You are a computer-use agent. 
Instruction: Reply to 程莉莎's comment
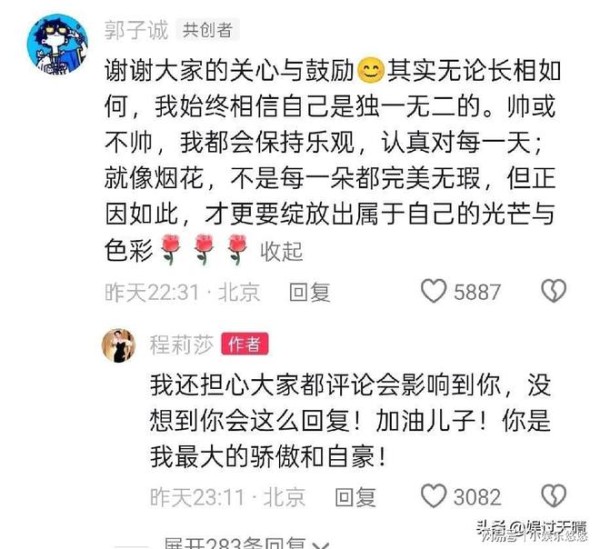[353, 496]
